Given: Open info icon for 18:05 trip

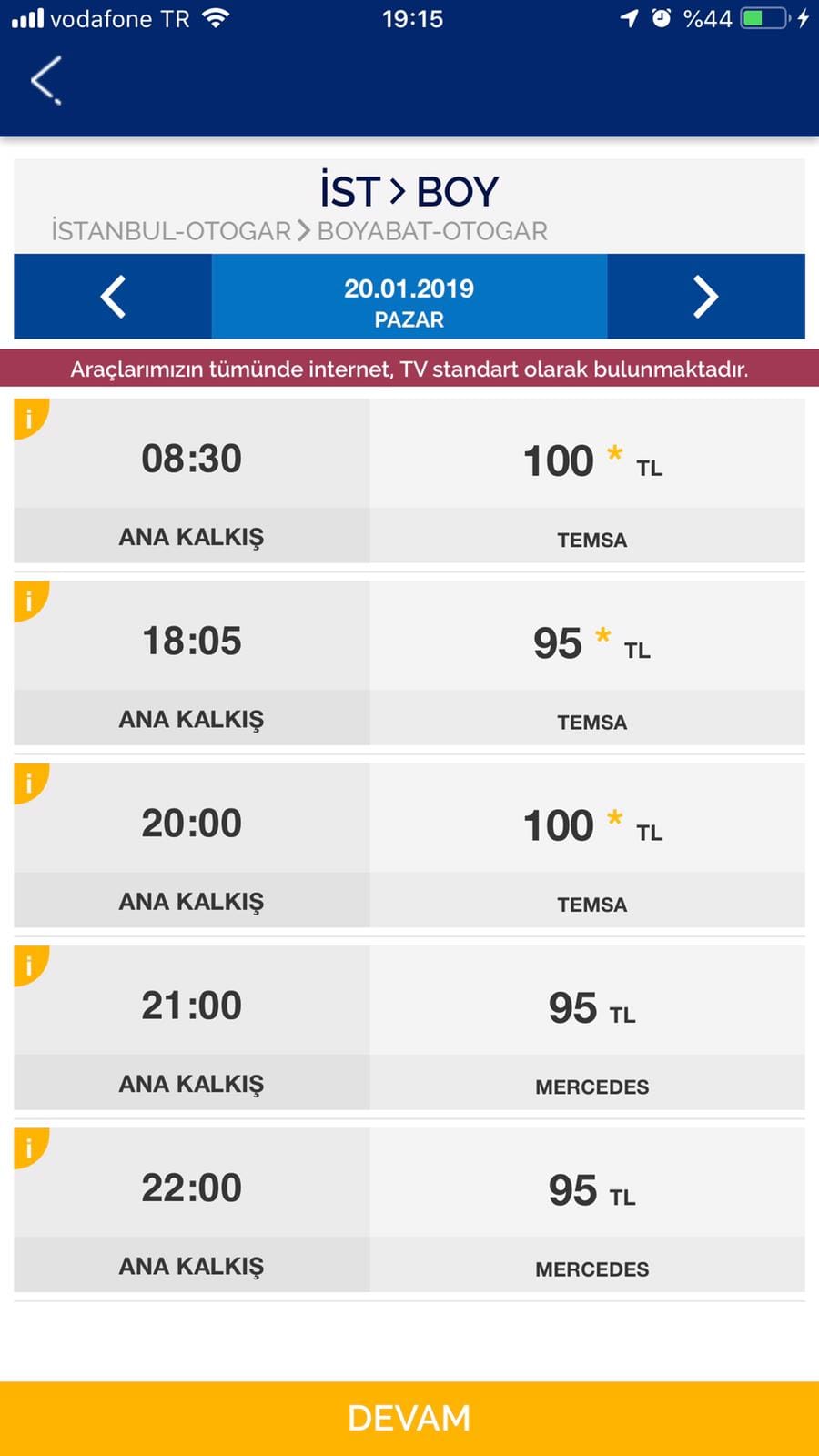Looking at the screenshot, I should tap(29, 600).
